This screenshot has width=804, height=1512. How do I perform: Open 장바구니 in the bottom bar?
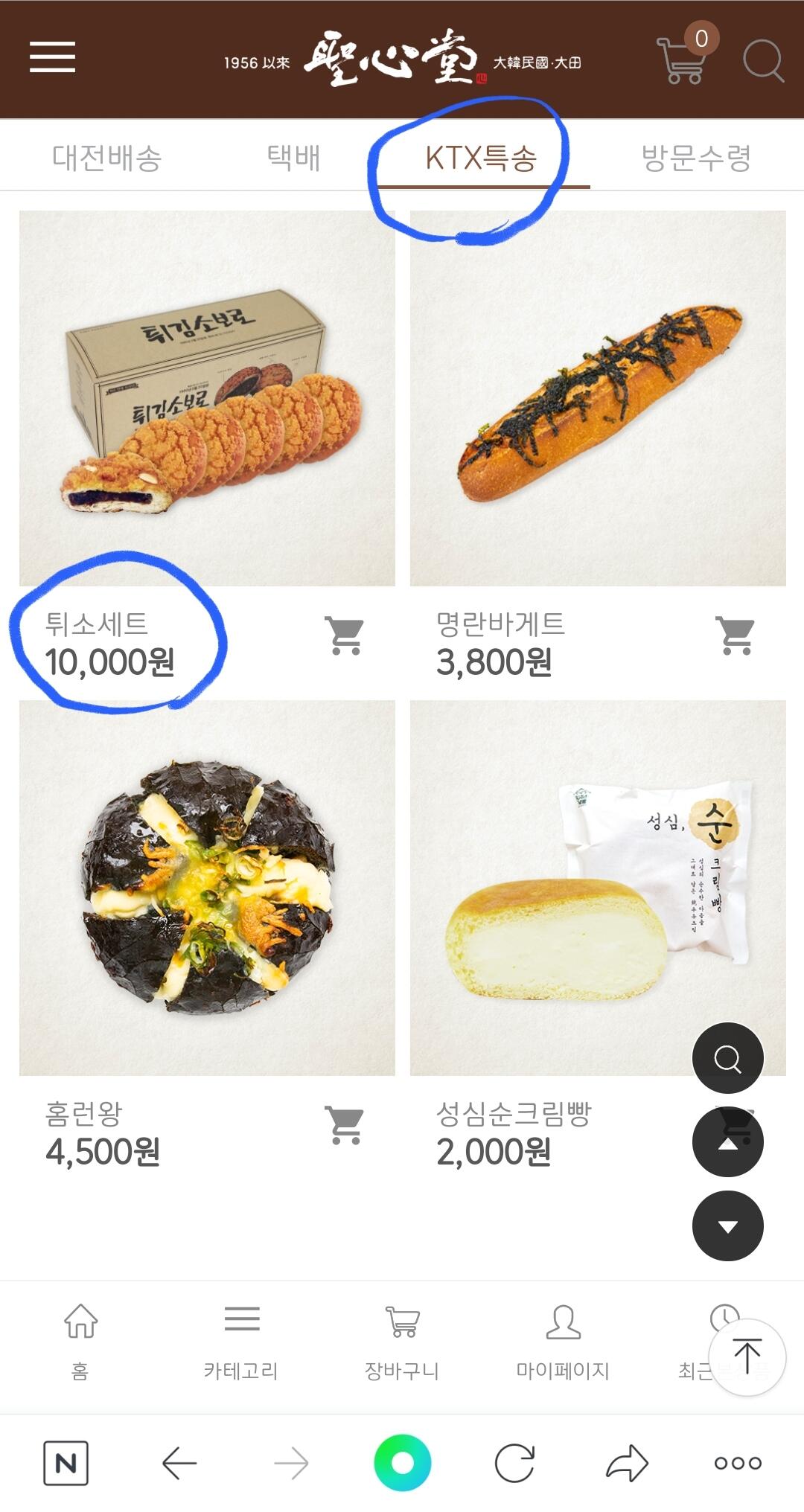coord(402,1340)
